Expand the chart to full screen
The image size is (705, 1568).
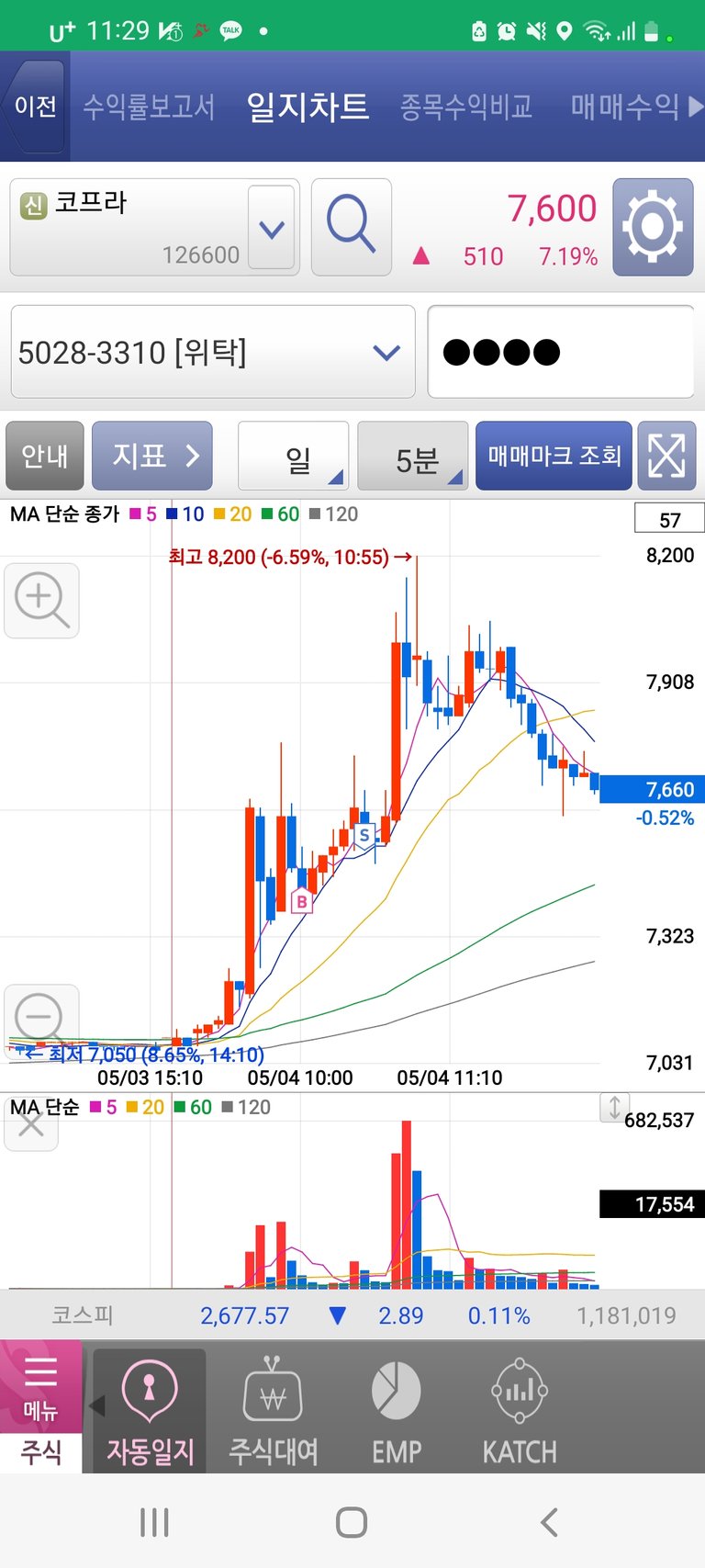coord(666,456)
